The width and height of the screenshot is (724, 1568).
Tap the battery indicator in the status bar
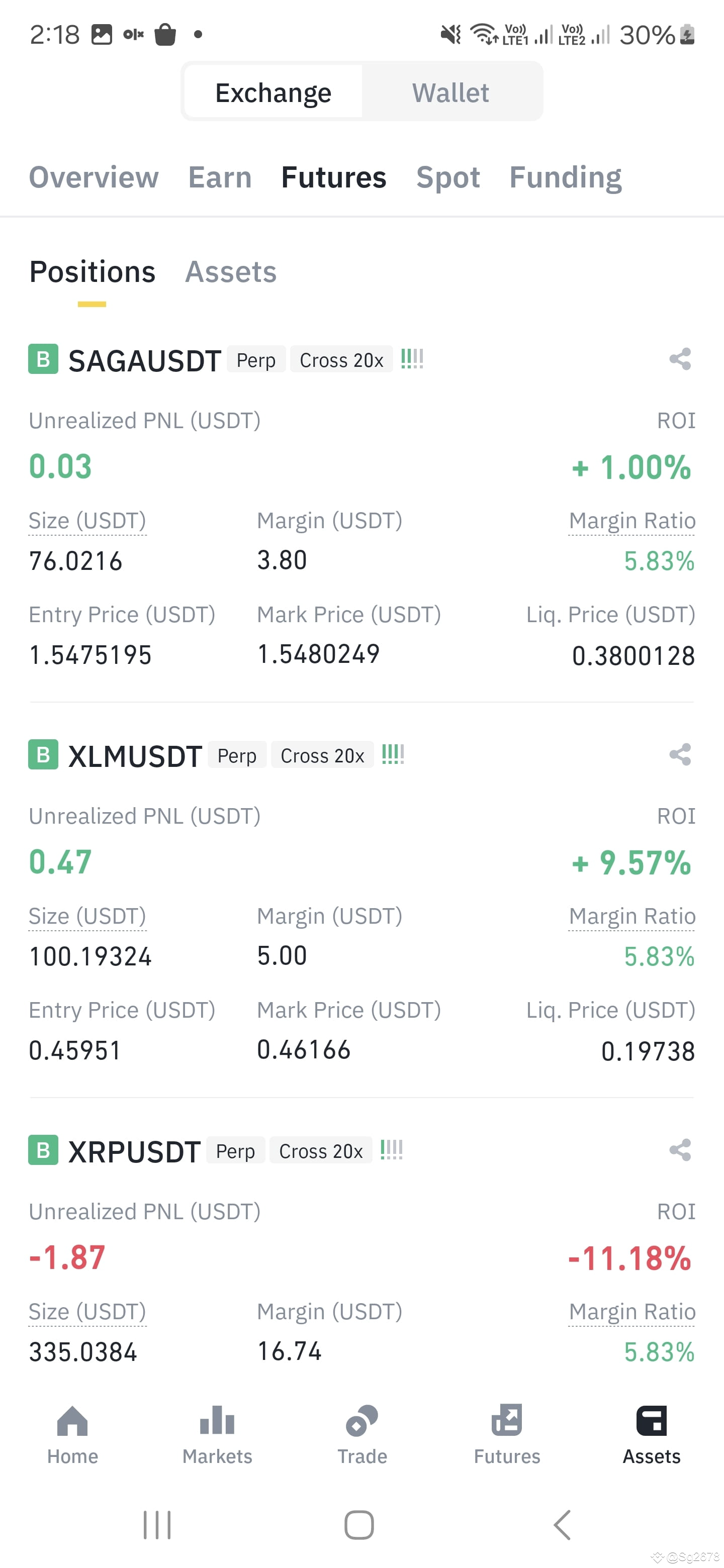pyautogui.click(x=686, y=35)
